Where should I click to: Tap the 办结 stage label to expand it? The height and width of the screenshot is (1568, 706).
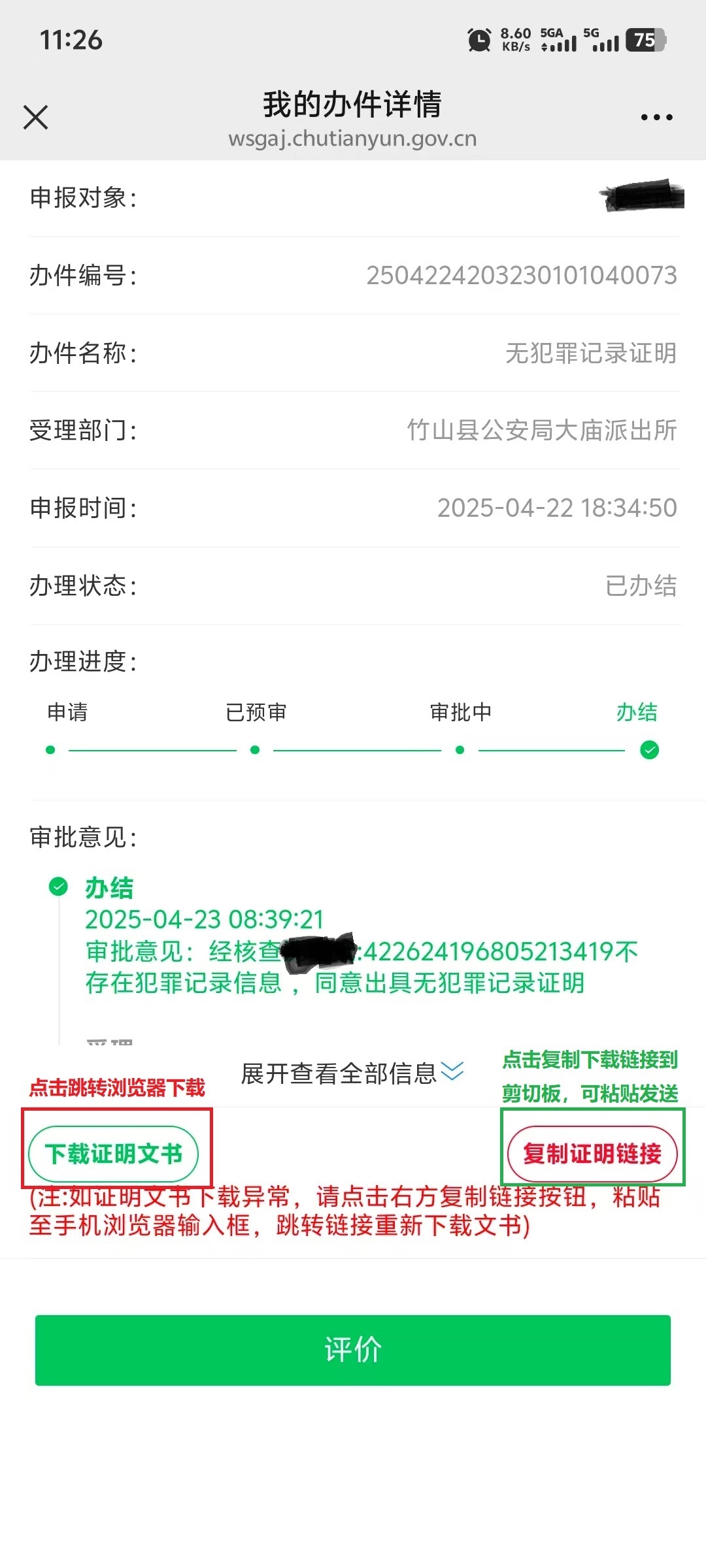point(110,887)
